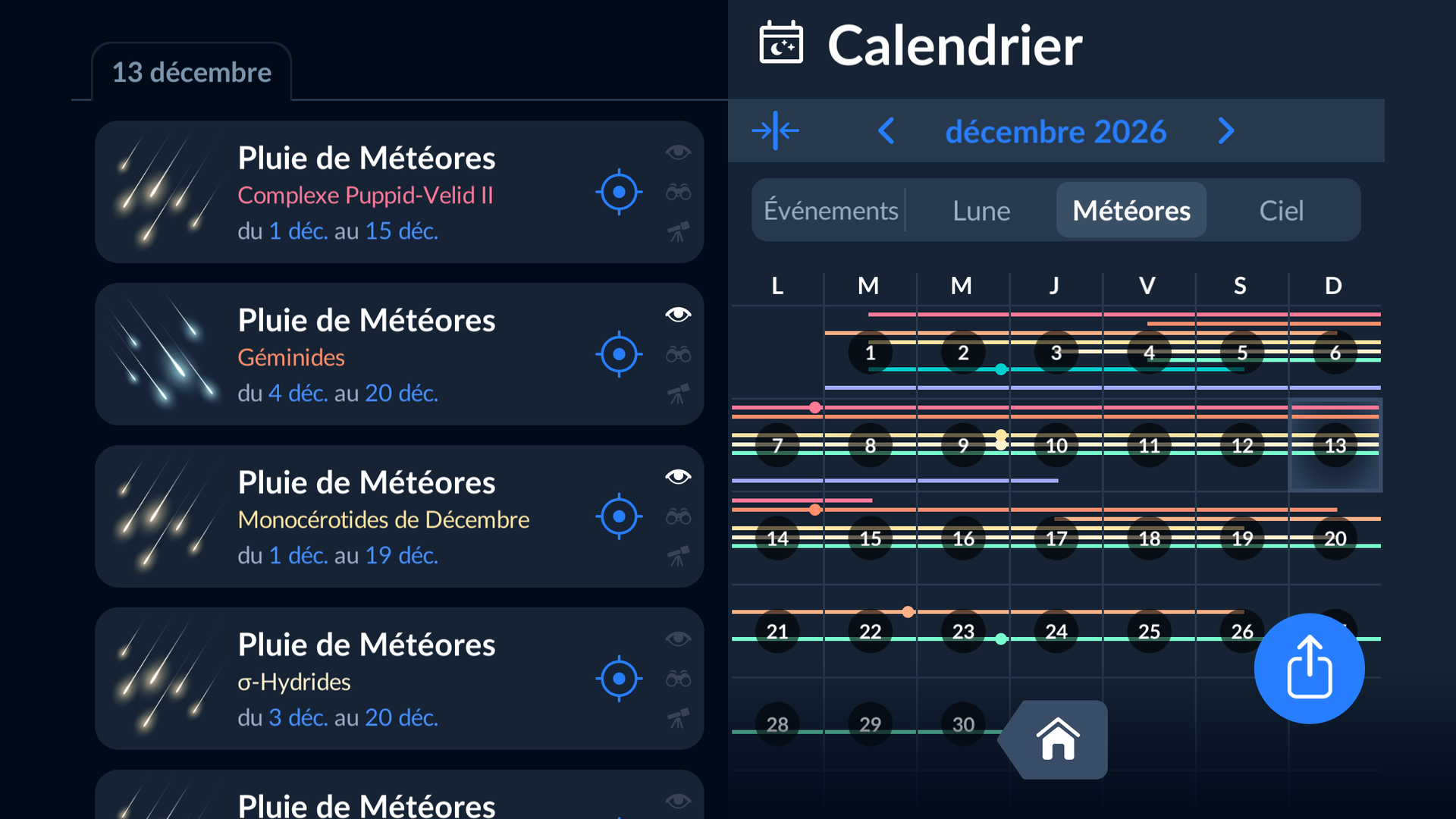Image resolution: width=1456 pixels, height=819 pixels.
Task: Open the 13 décembre date tab
Action: (192, 72)
